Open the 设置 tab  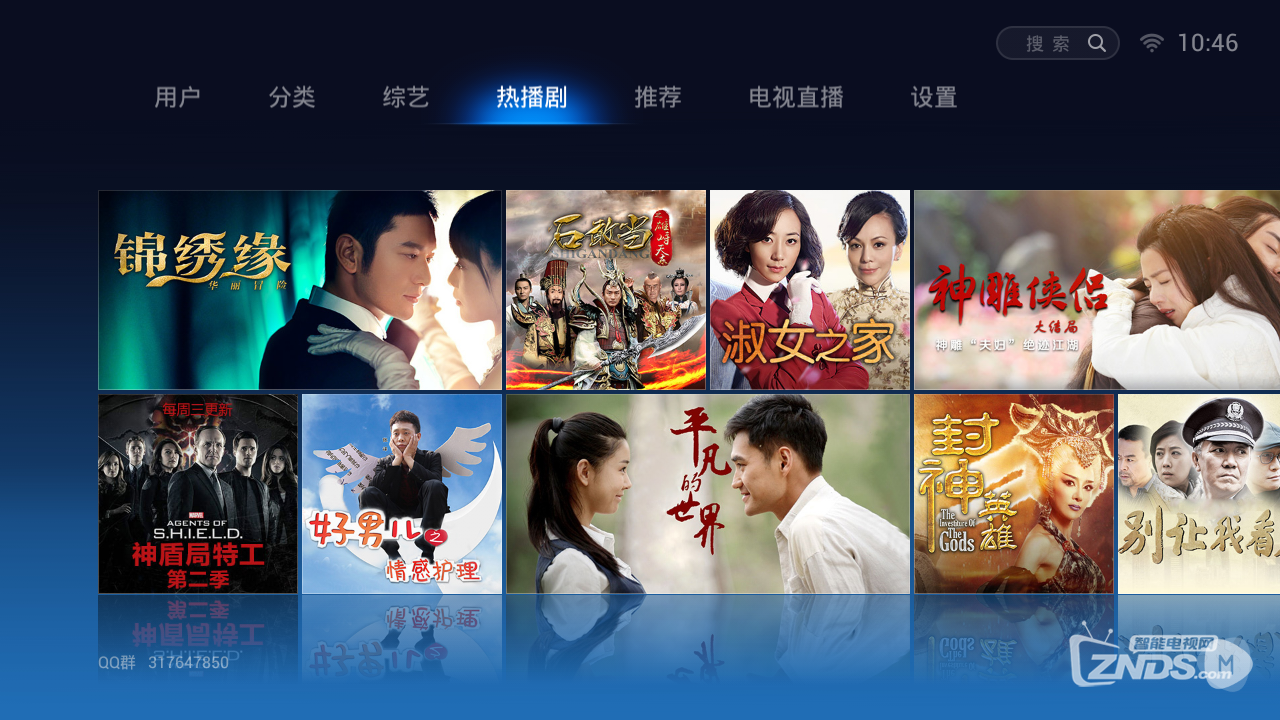[934, 97]
